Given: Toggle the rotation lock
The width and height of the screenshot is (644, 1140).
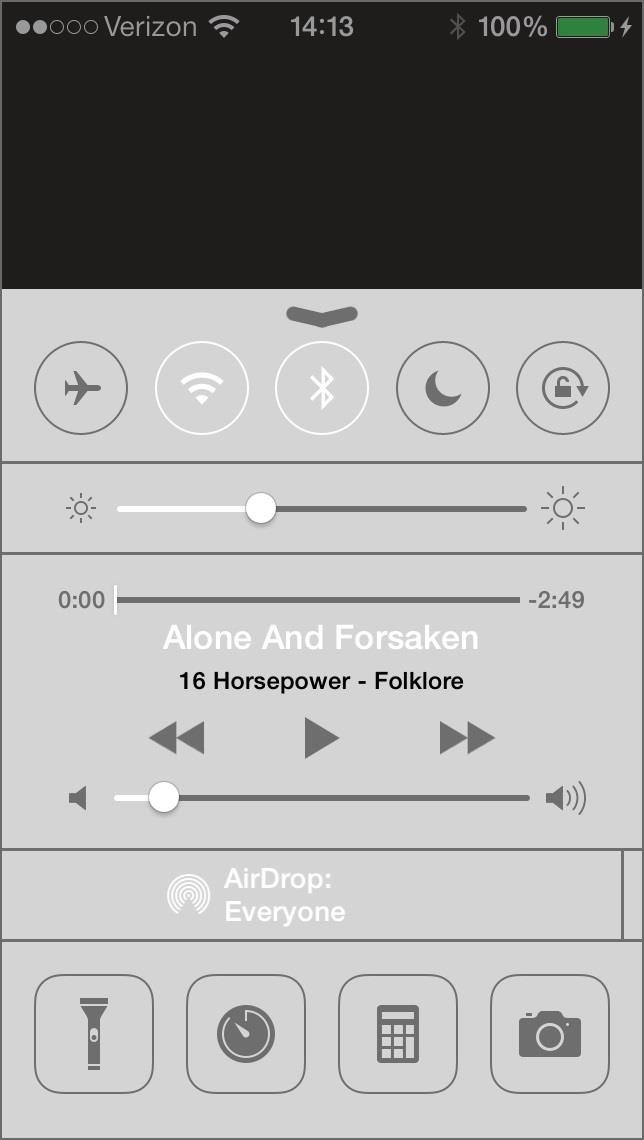Looking at the screenshot, I should pos(563,387).
